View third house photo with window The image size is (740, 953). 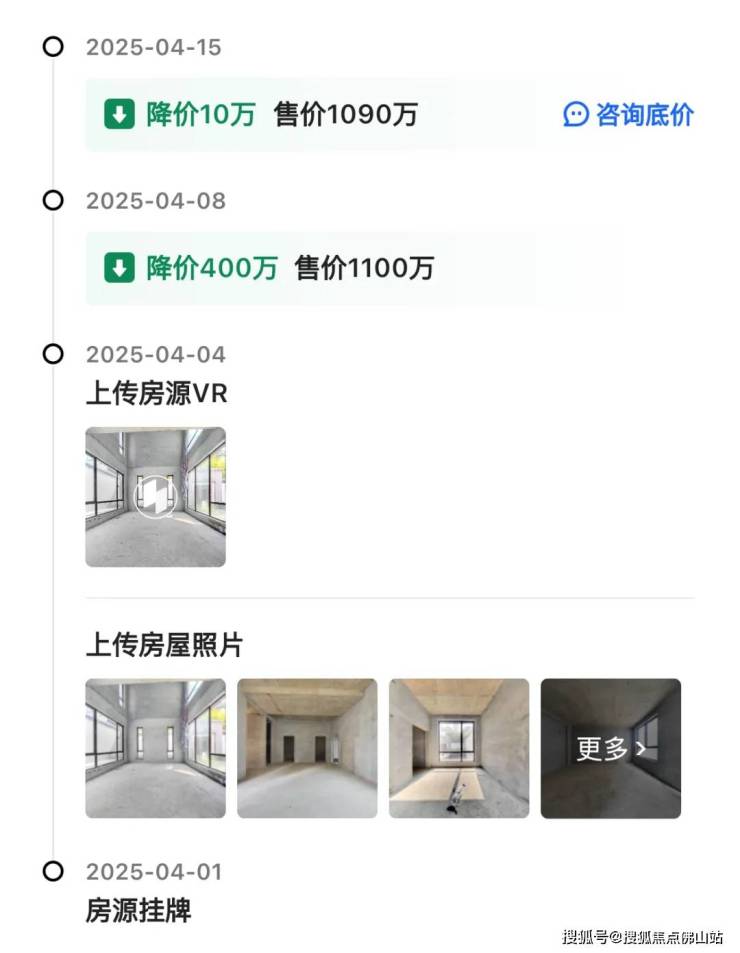pos(459,748)
